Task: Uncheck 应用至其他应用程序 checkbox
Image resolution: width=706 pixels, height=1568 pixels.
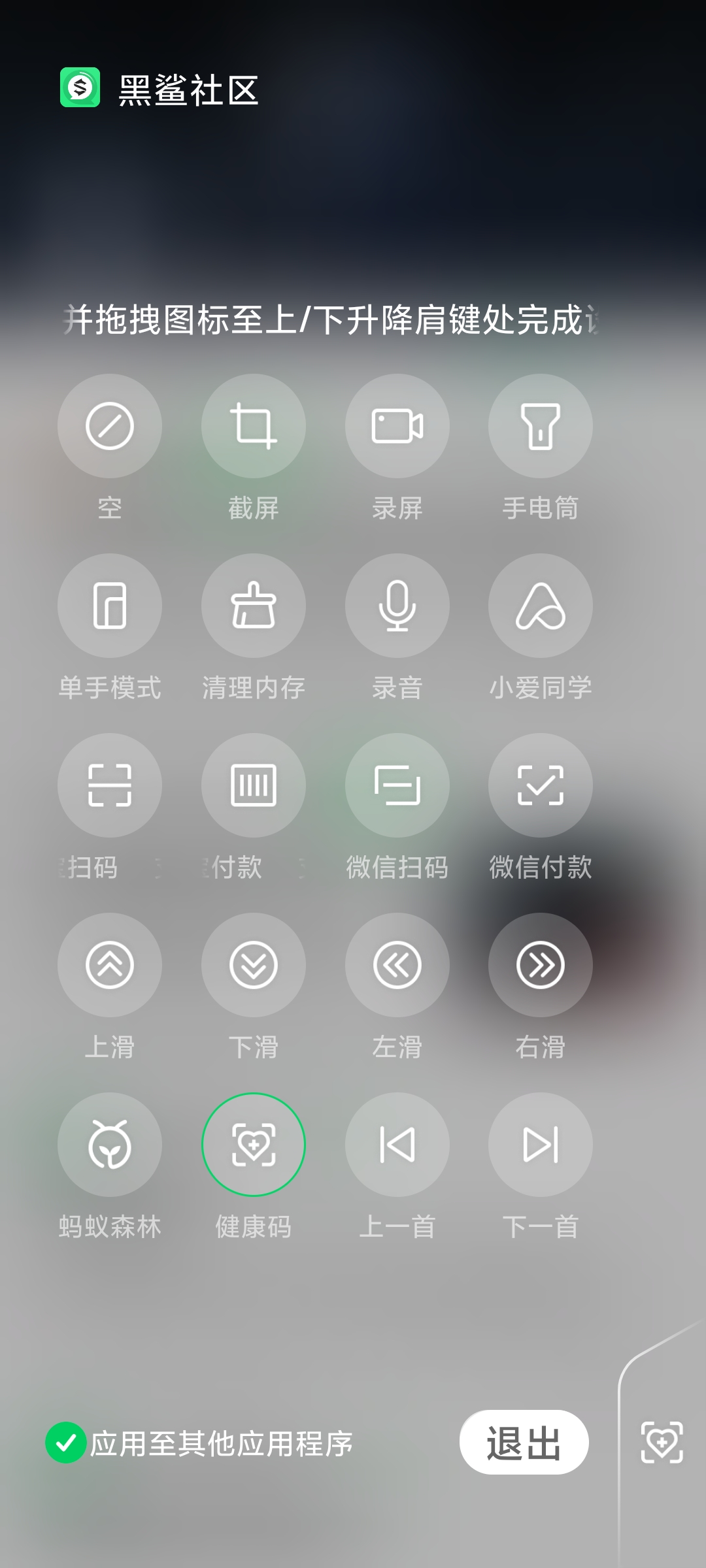Action: click(66, 1443)
